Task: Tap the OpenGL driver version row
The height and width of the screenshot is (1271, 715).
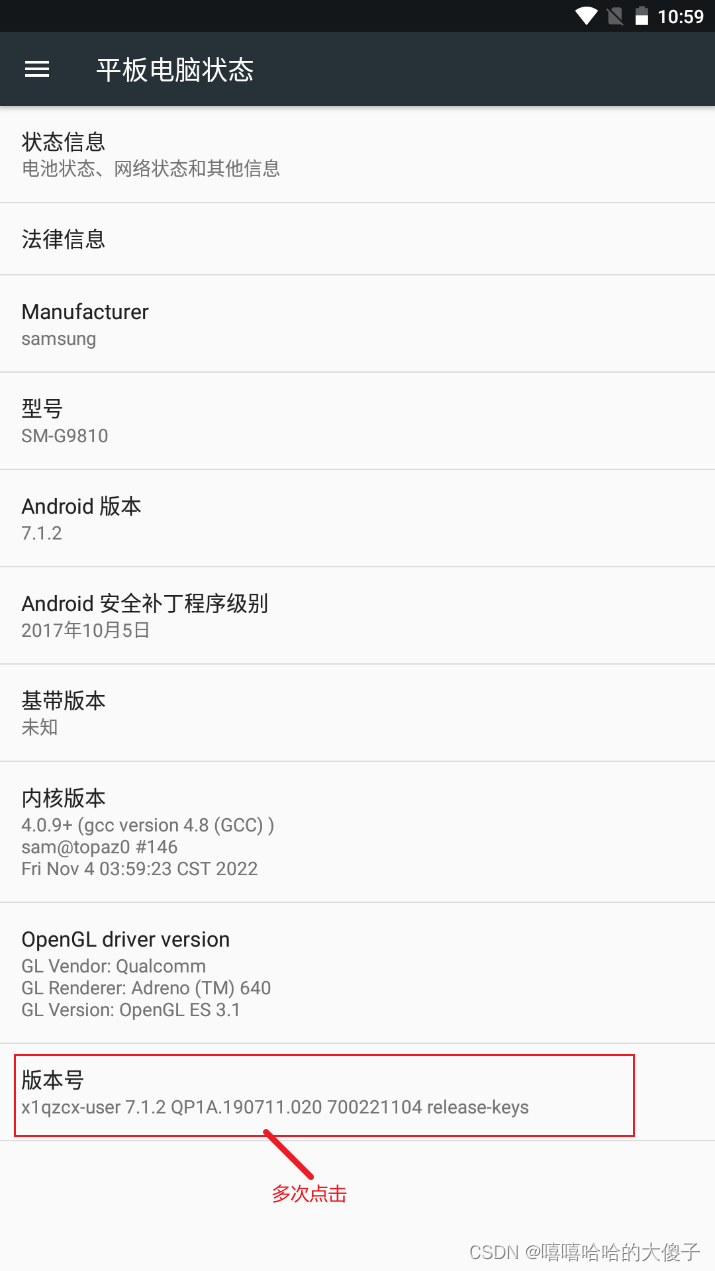Action: 357,973
